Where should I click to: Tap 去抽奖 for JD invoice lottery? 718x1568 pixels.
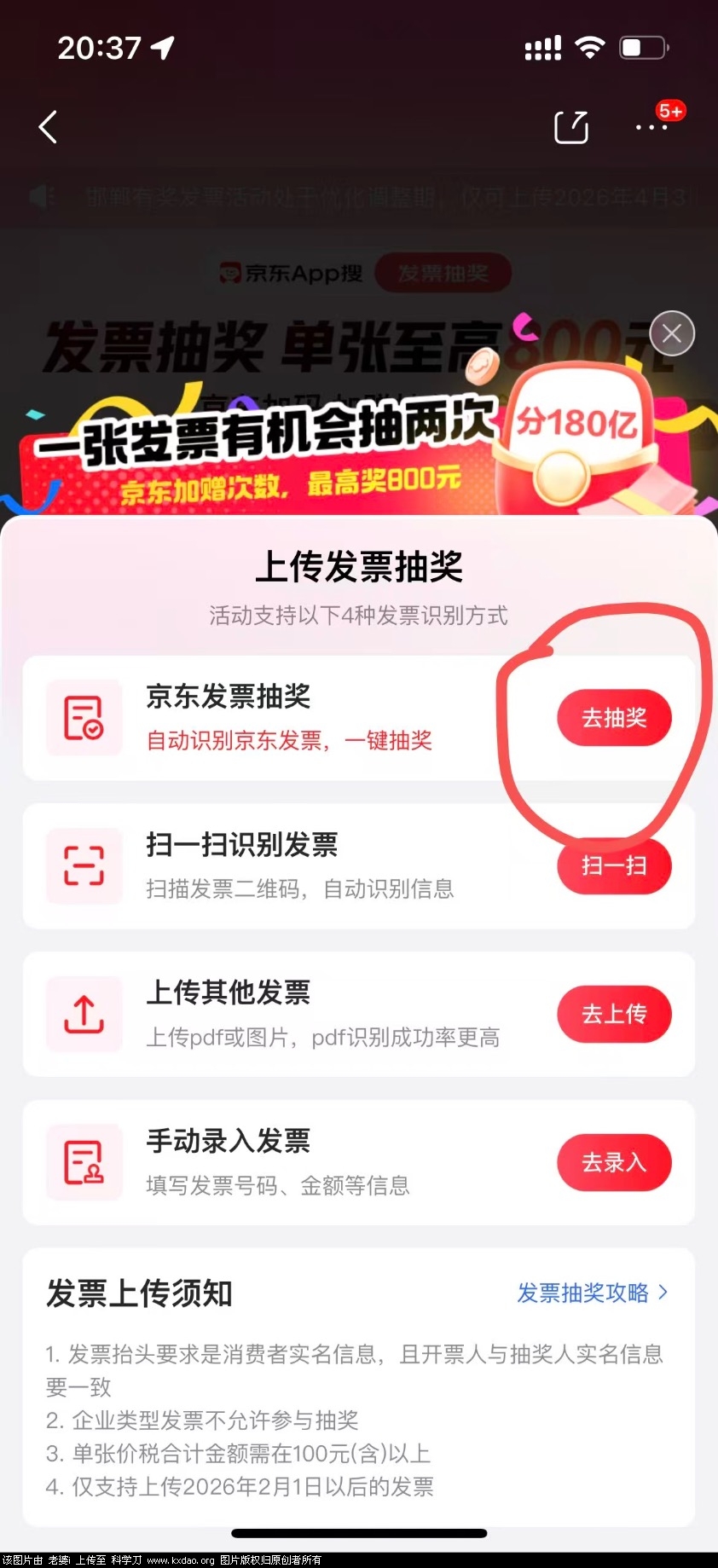pos(614,718)
